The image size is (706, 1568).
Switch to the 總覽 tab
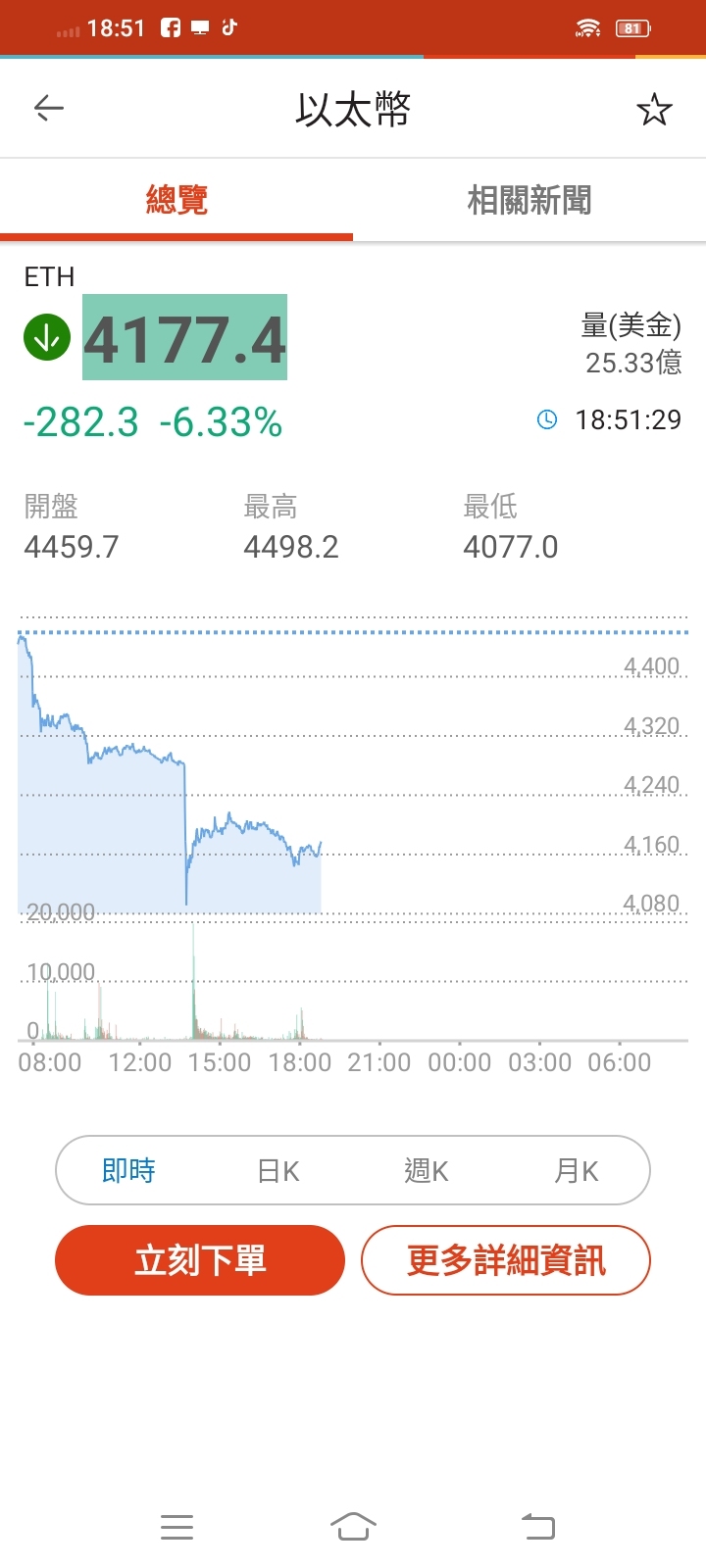coord(176,201)
